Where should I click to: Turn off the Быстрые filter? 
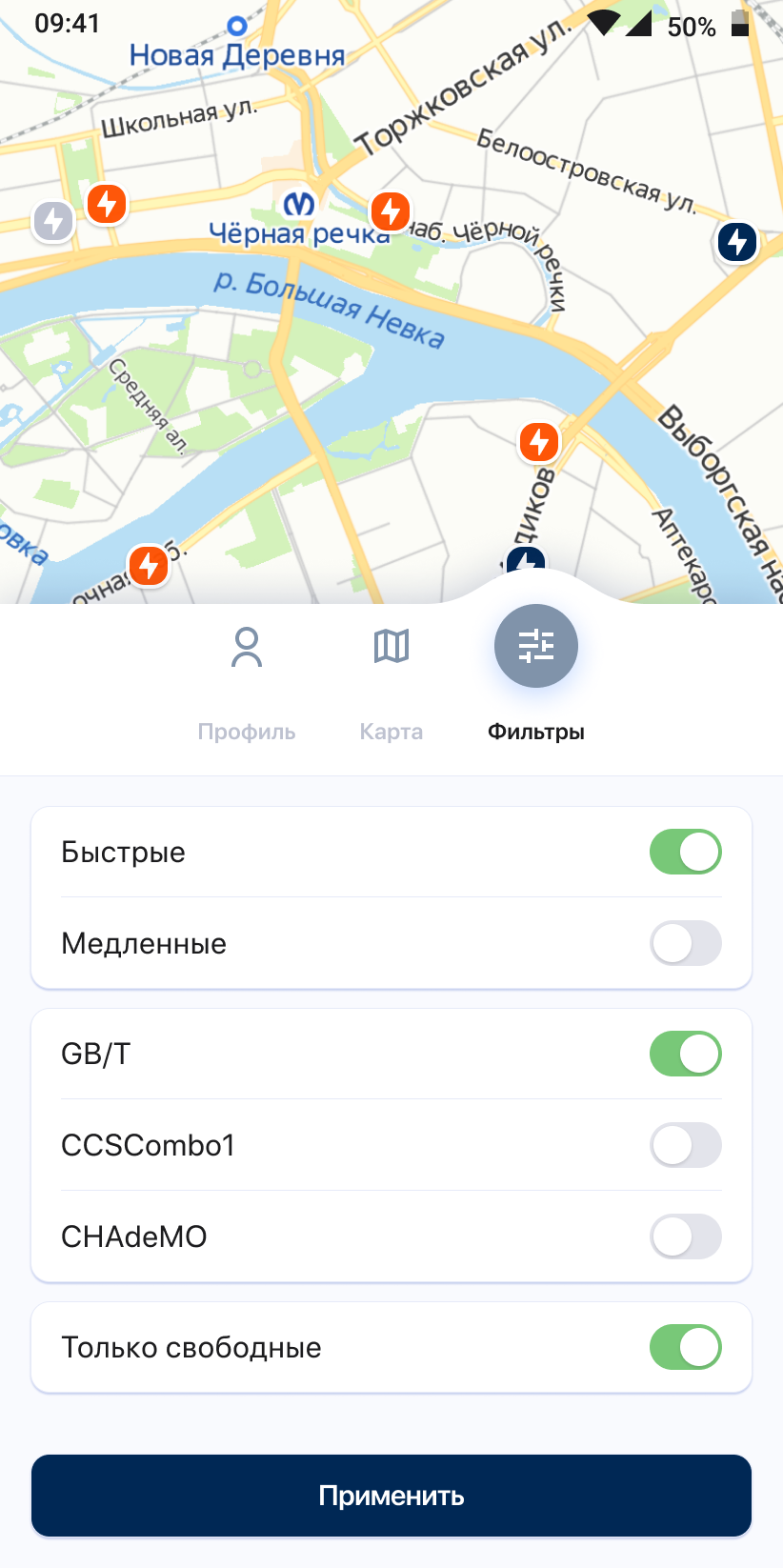pyautogui.click(x=685, y=852)
